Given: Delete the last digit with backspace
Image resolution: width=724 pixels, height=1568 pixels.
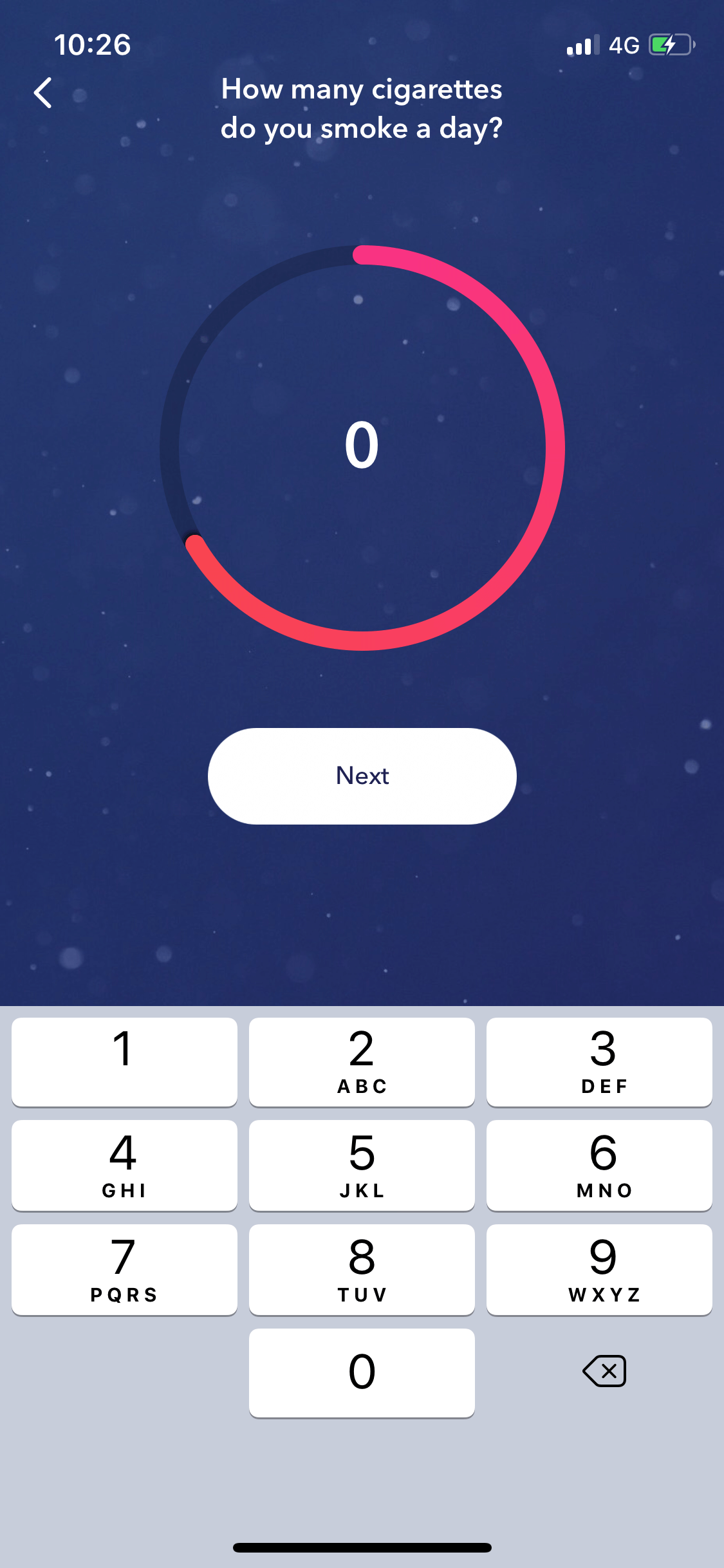Looking at the screenshot, I should tap(604, 1371).
